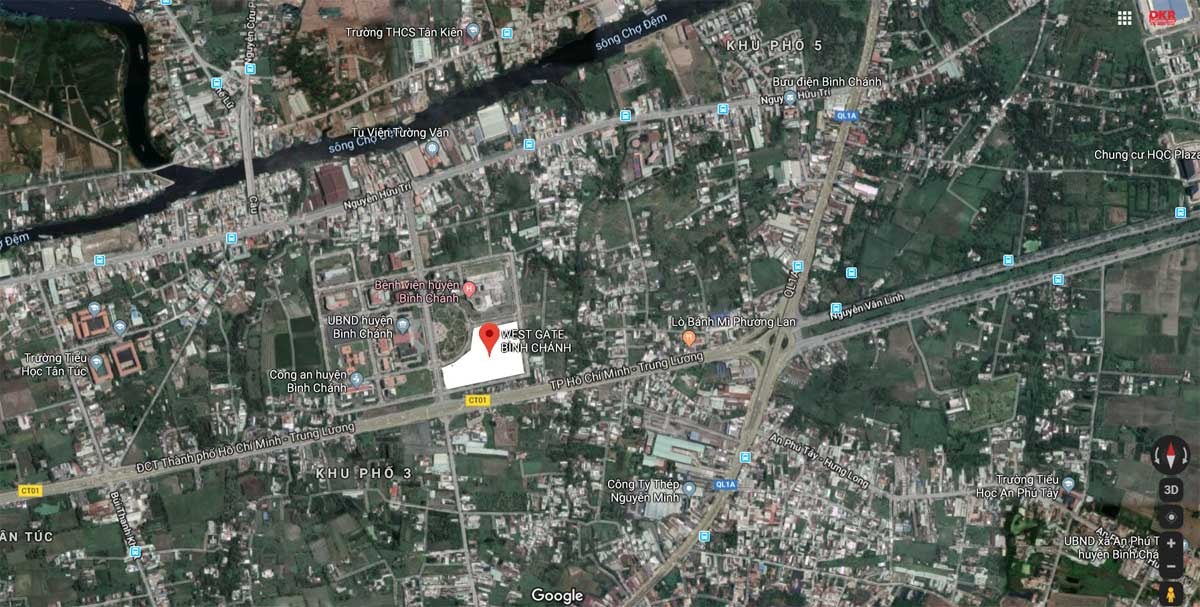Select Tu Viện Tường Vân marker
Screen dimensions: 1200x607
432,148
